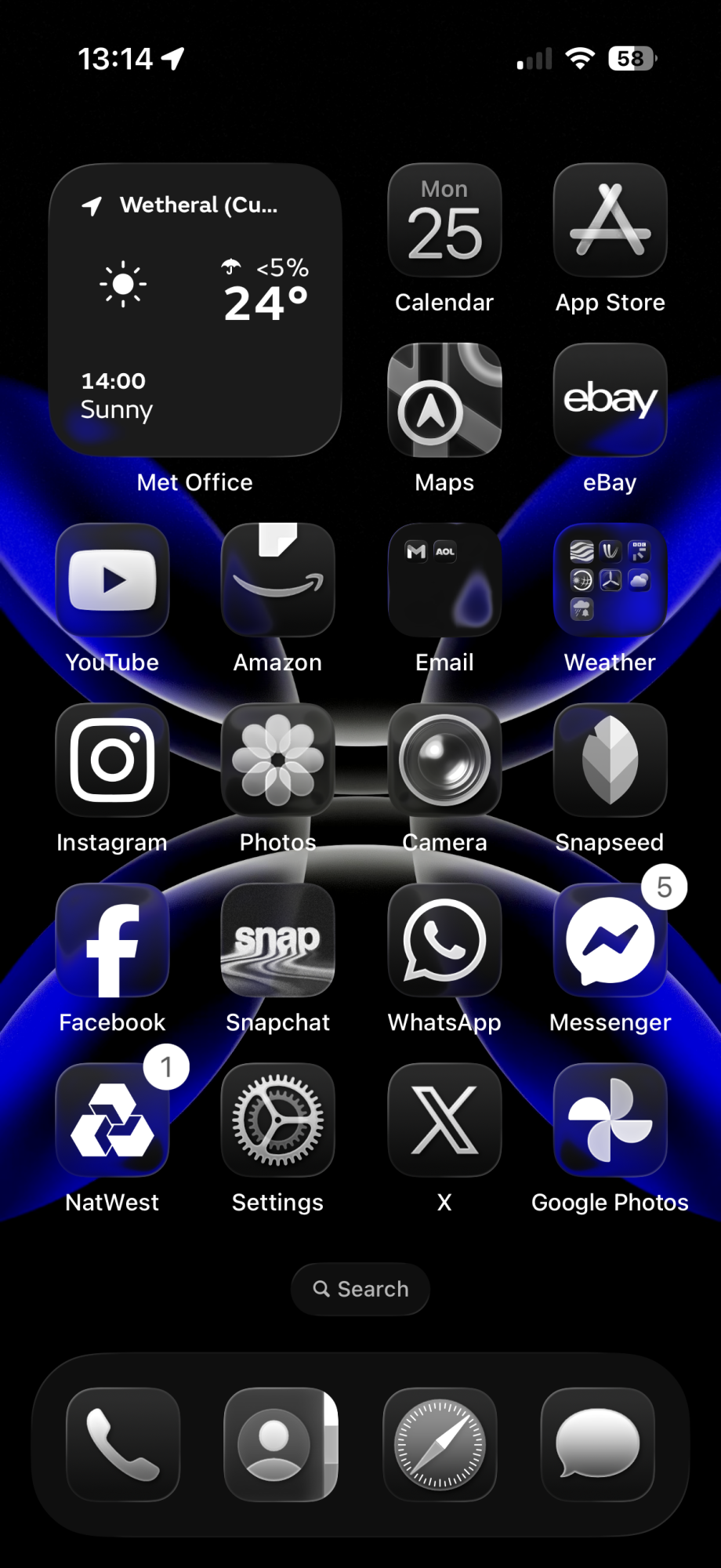Image resolution: width=721 pixels, height=1568 pixels.
Task: Open YouTube
Action: point(112,580)
